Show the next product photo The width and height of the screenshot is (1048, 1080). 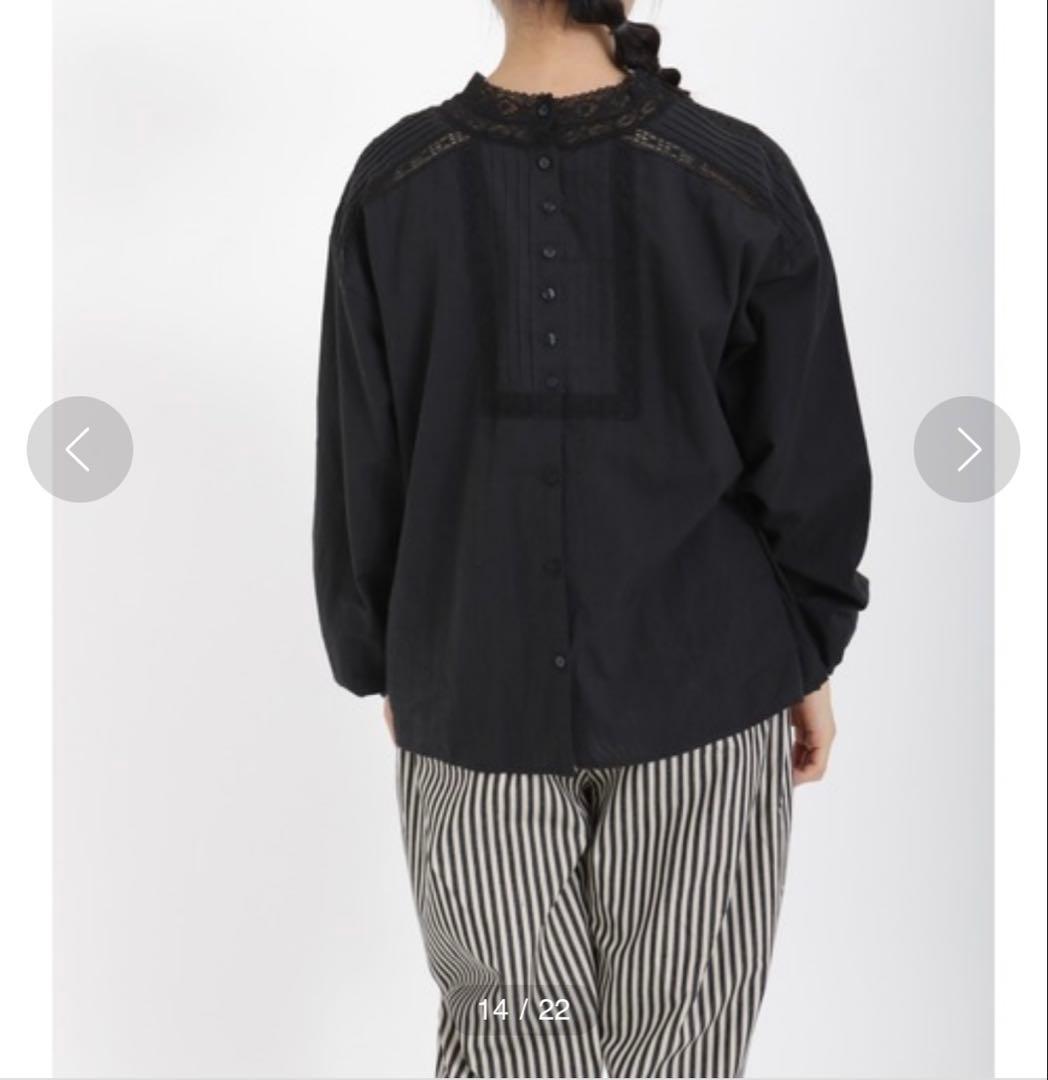point(966,449)
